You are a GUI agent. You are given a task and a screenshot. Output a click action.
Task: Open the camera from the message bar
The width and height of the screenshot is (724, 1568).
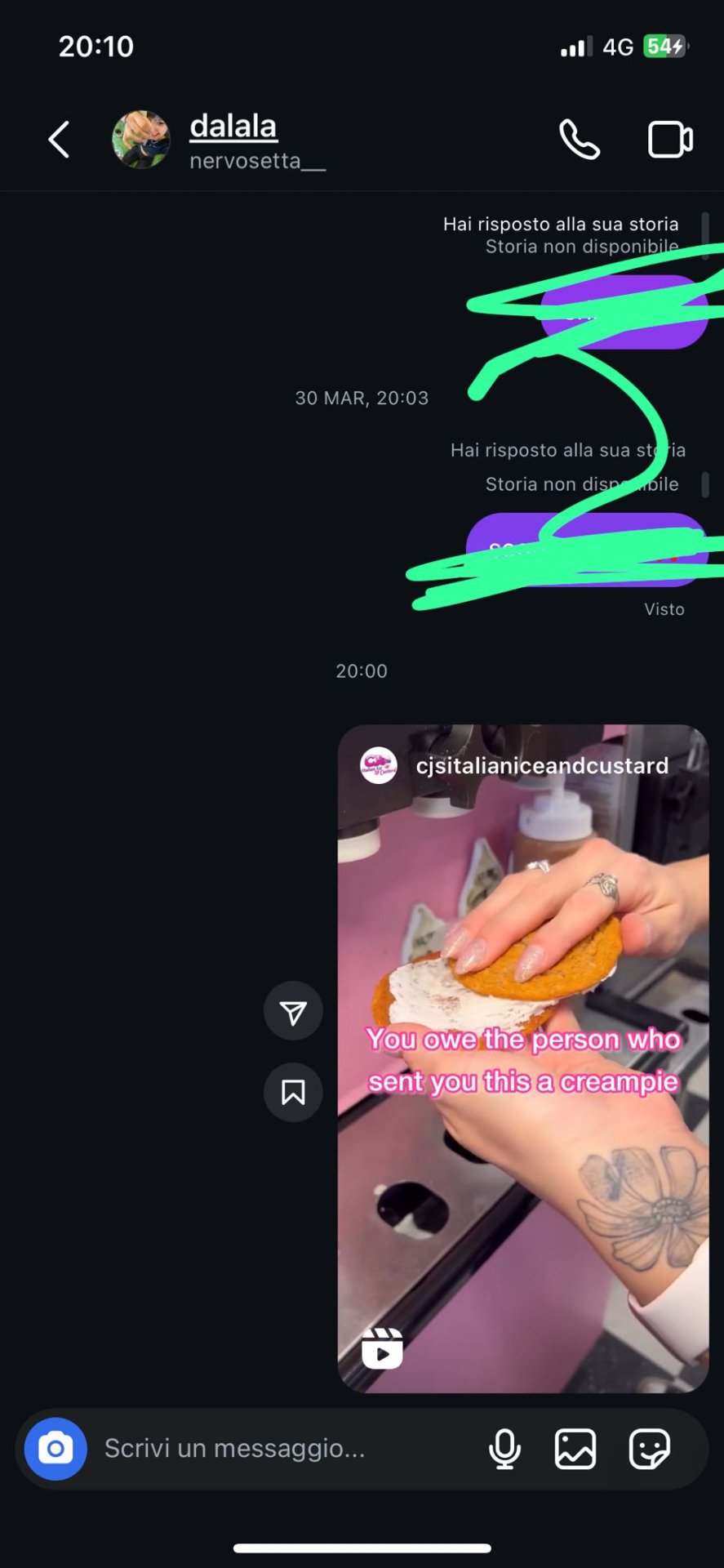[x=56, y=1450]
